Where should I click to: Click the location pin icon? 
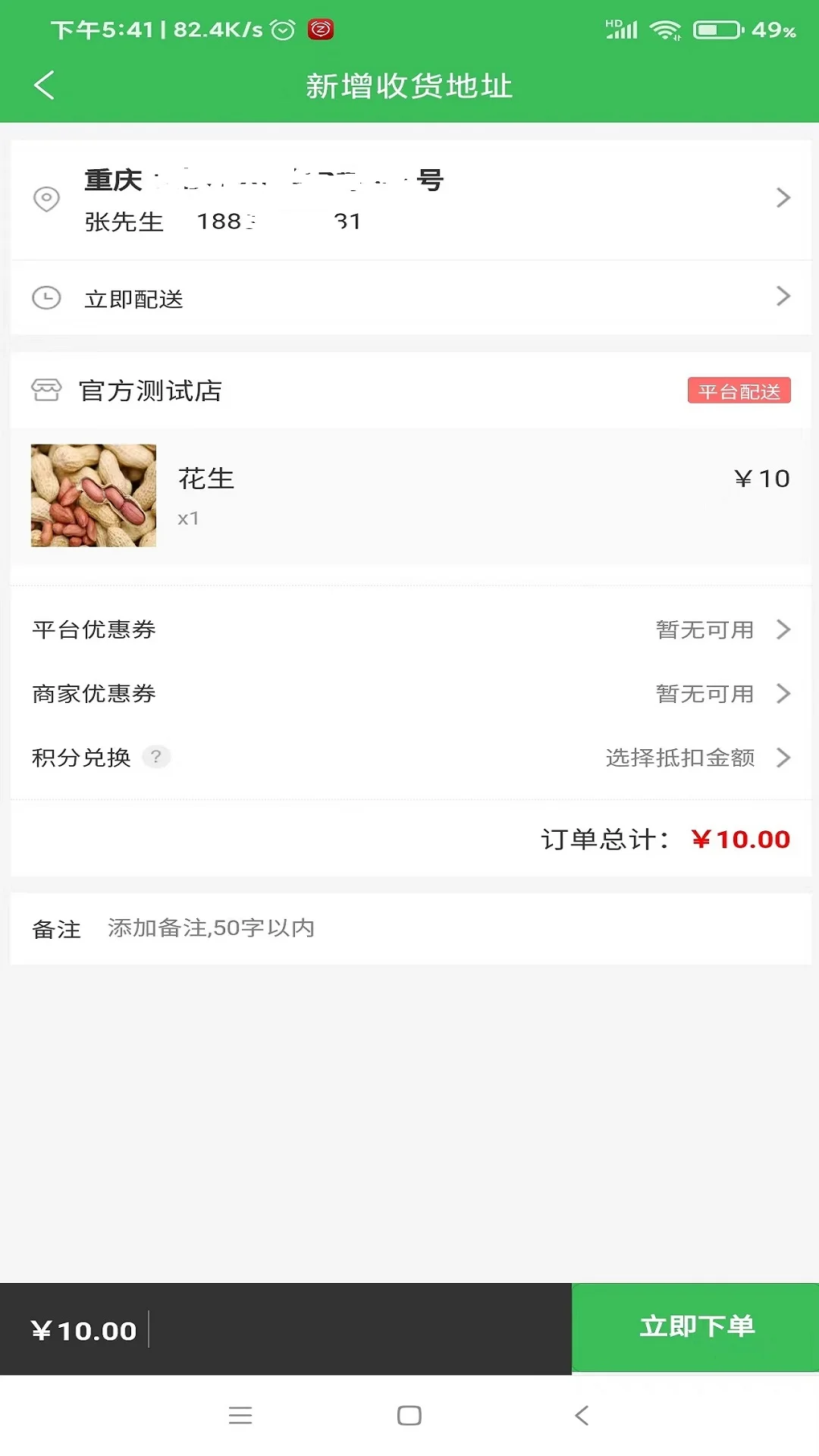[48, 199]
